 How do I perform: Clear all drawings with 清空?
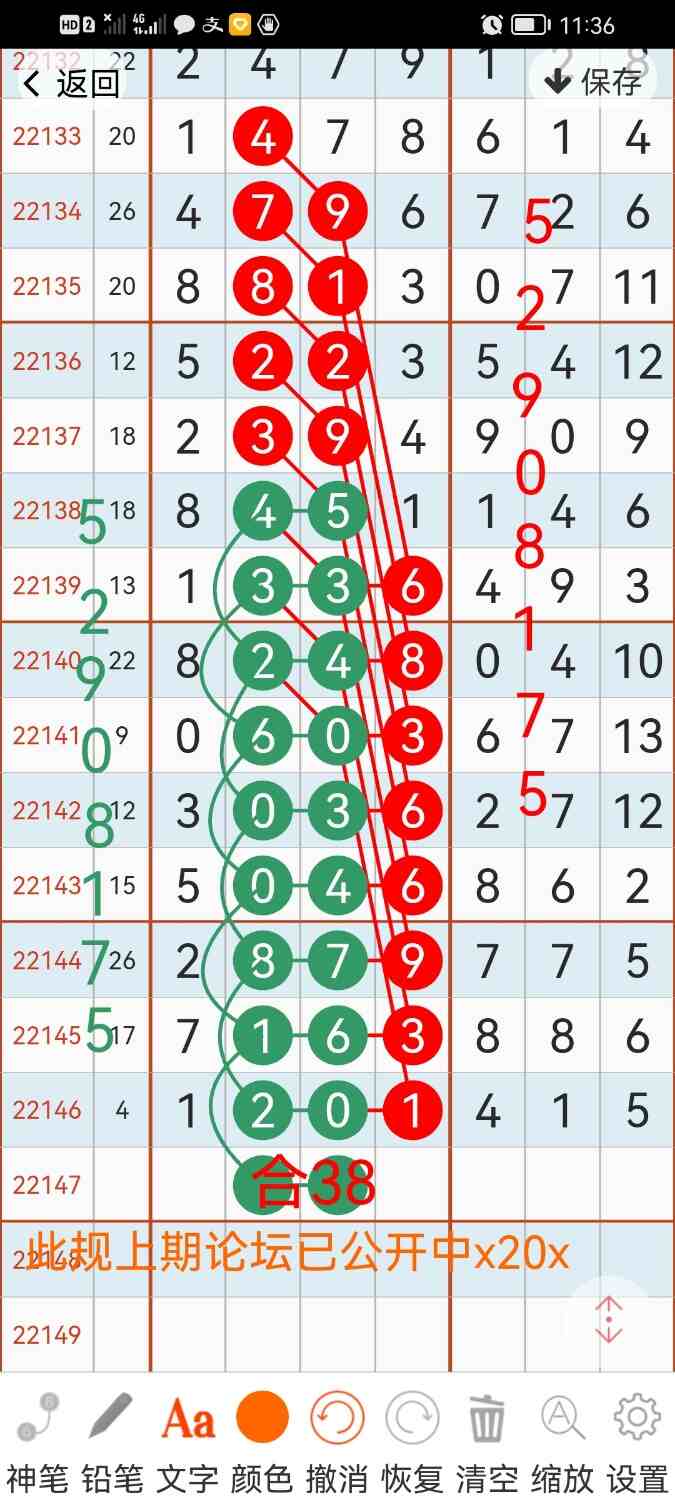pyautogui.click(x=487, y=1438)
